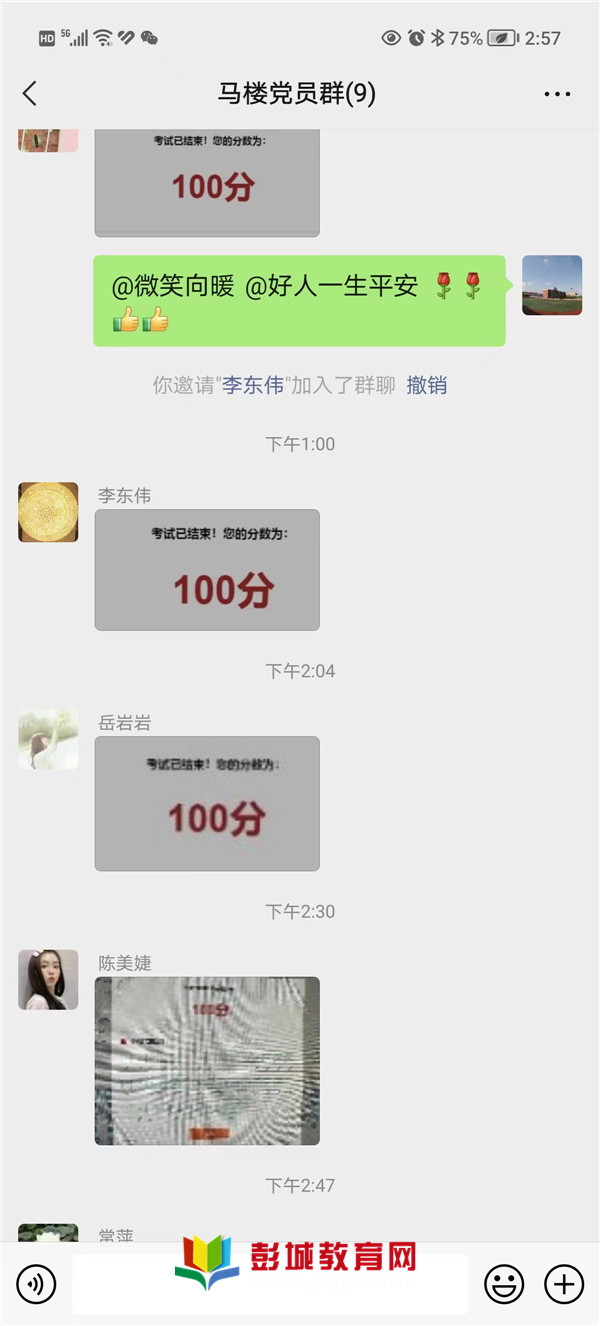Open the emoji sticker panel
Image resolution: width=600 pixels, height=1326 pixels.
[504, 1284]
